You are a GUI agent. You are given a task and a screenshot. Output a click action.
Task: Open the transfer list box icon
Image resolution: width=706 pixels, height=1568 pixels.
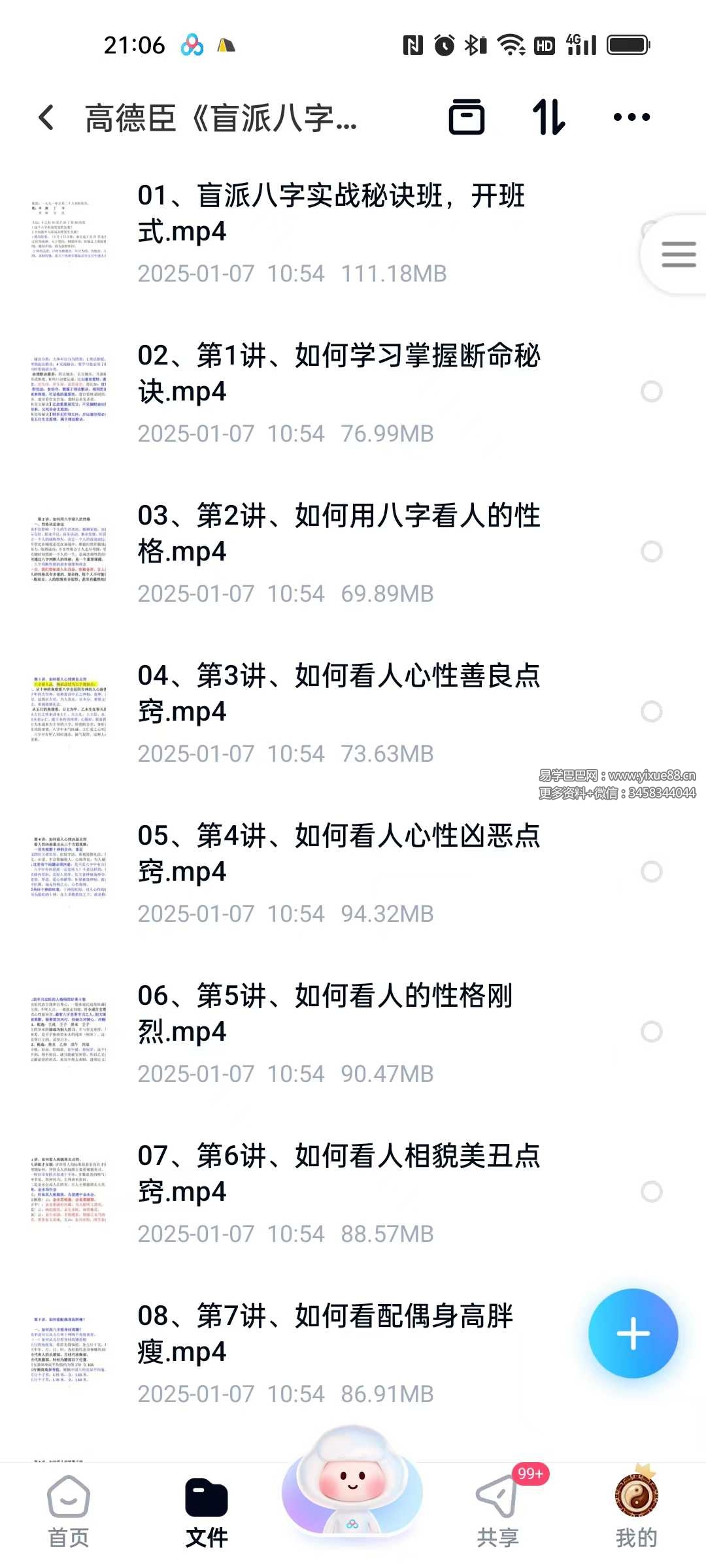coord(466,118)
